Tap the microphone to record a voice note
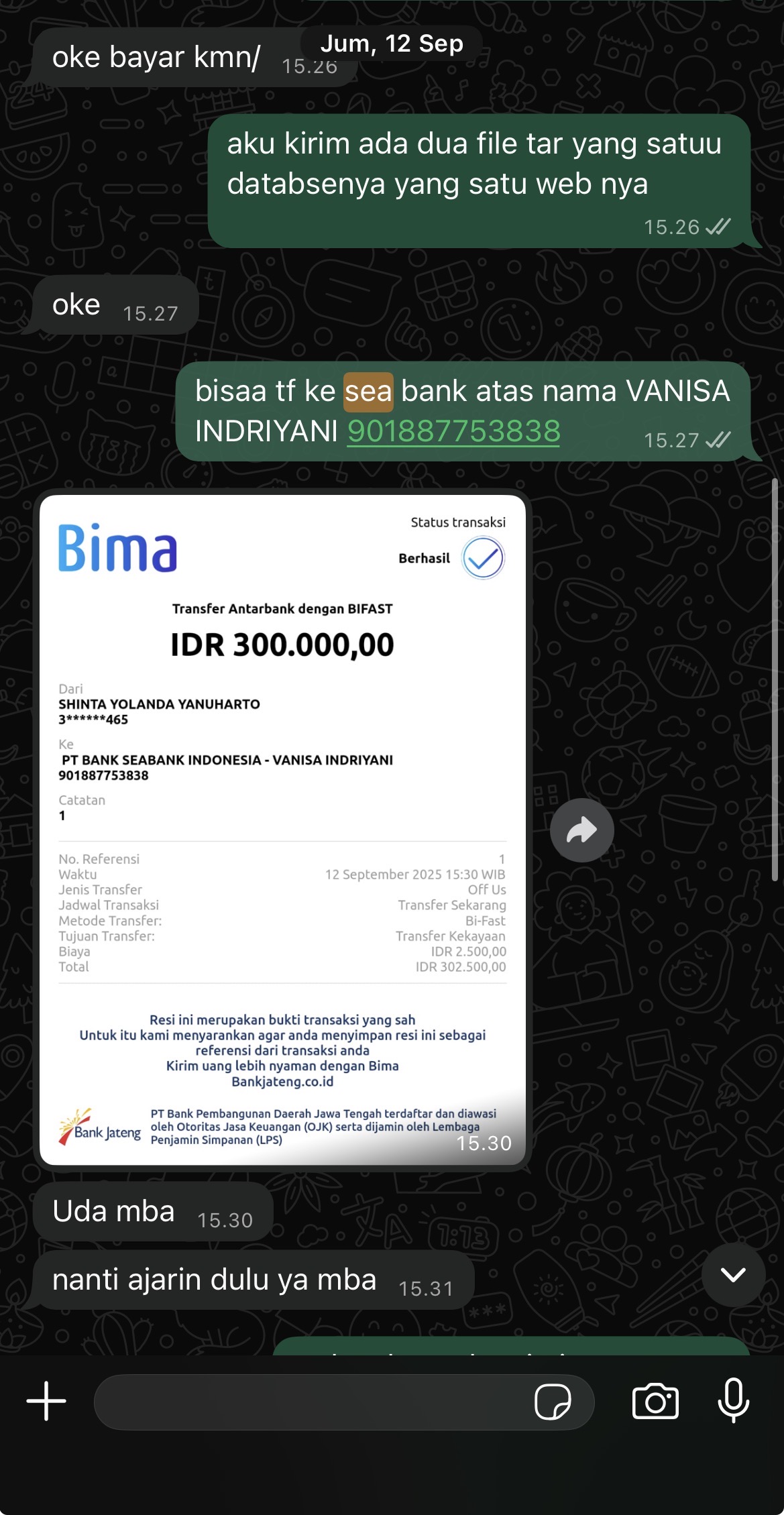Viewport: 784px width, 1515px height. 733,1401
